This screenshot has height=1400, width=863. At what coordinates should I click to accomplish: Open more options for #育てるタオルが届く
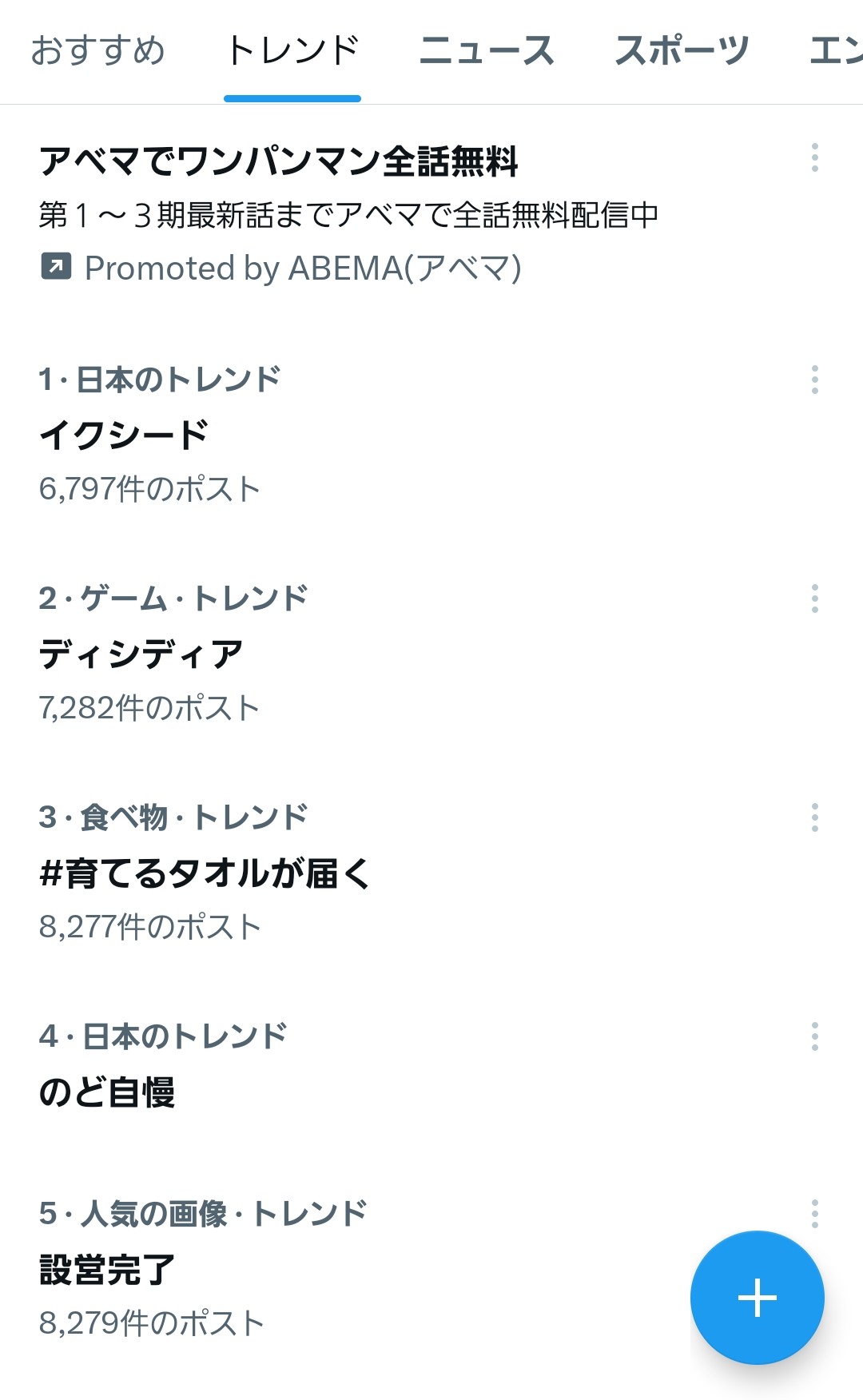(x=814, y=817)
